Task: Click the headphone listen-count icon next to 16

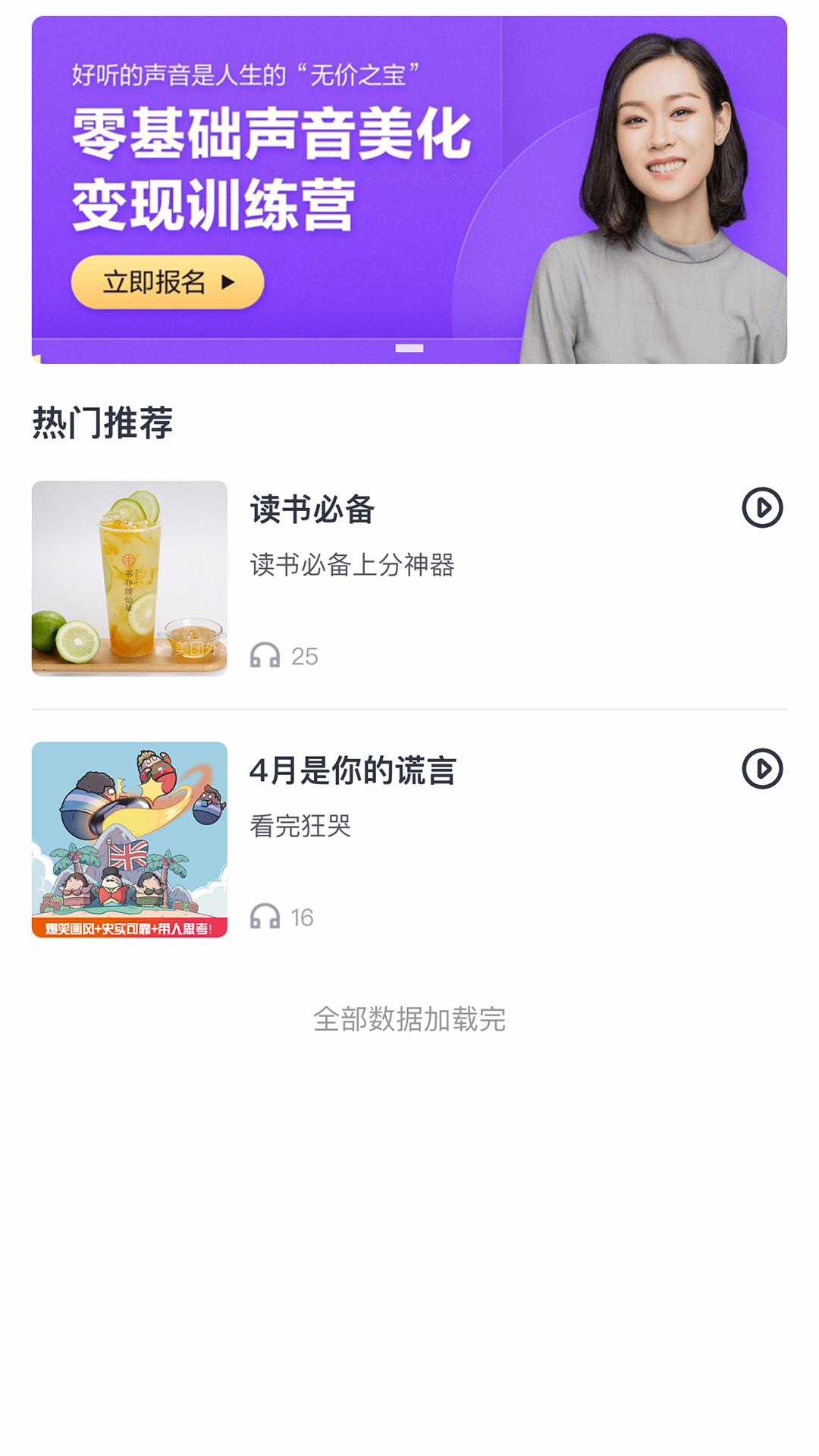Action: [265, 915]
